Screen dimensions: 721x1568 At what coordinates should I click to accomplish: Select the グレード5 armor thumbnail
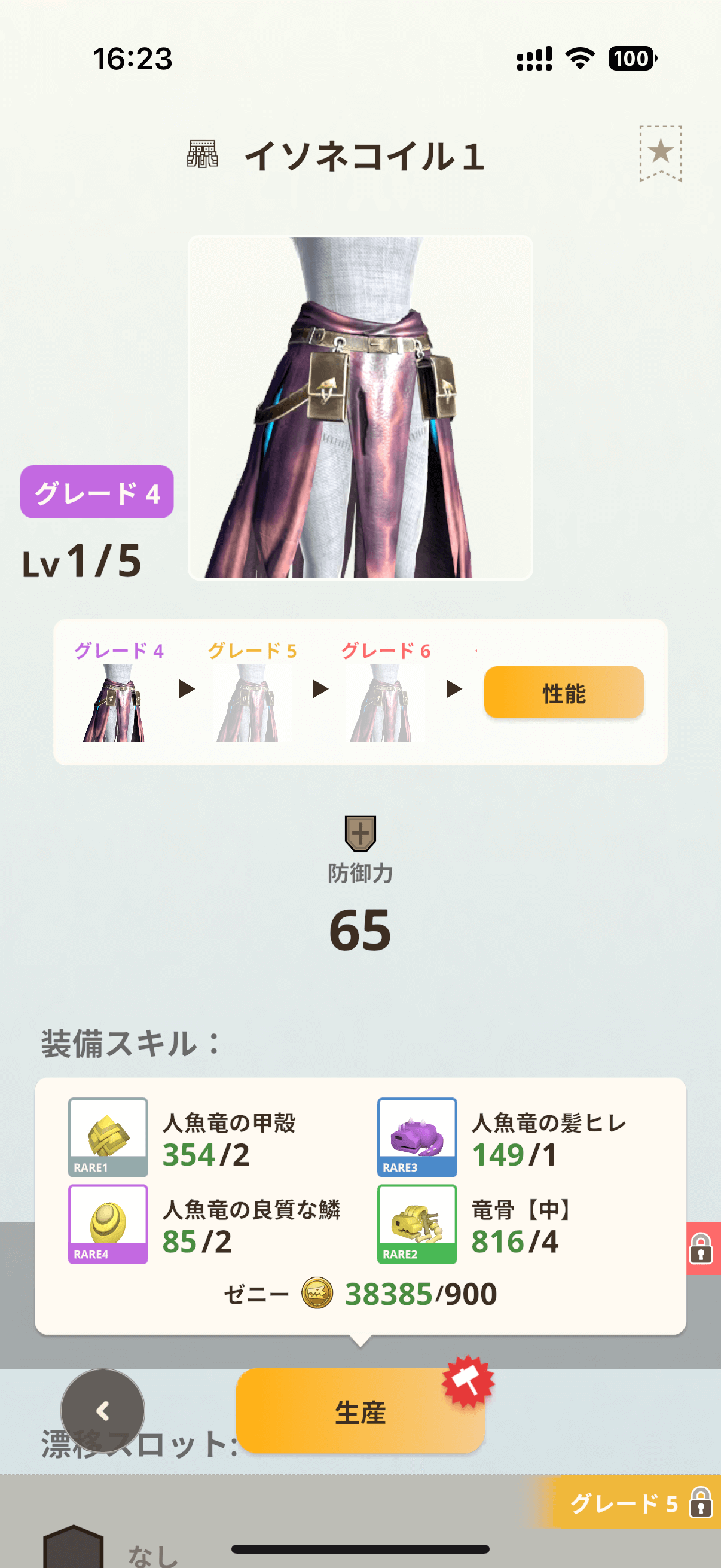(x=248, y=703)
